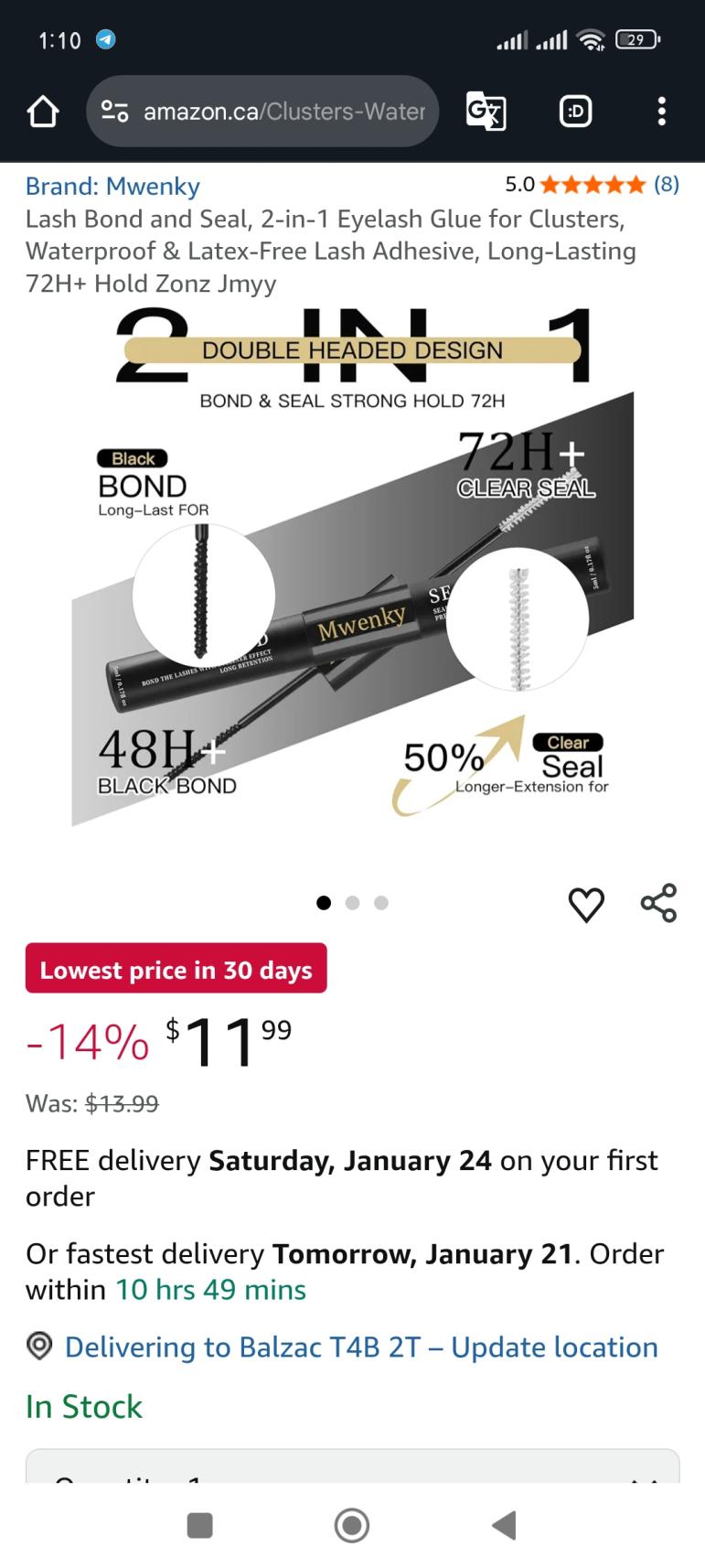The width and height of the screenshot is (705, 1568).
Task: Add this item to wish list
Action: click(x=586, y=904)
